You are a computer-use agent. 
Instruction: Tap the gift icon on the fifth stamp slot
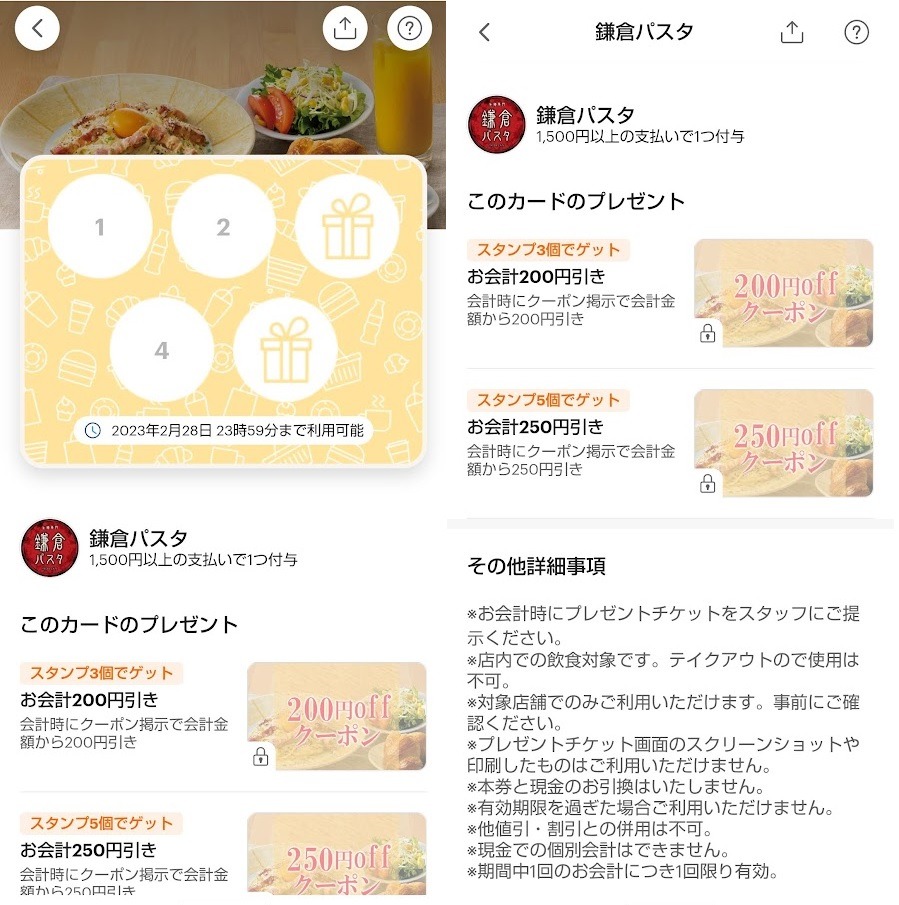click(x=288, y=352)
